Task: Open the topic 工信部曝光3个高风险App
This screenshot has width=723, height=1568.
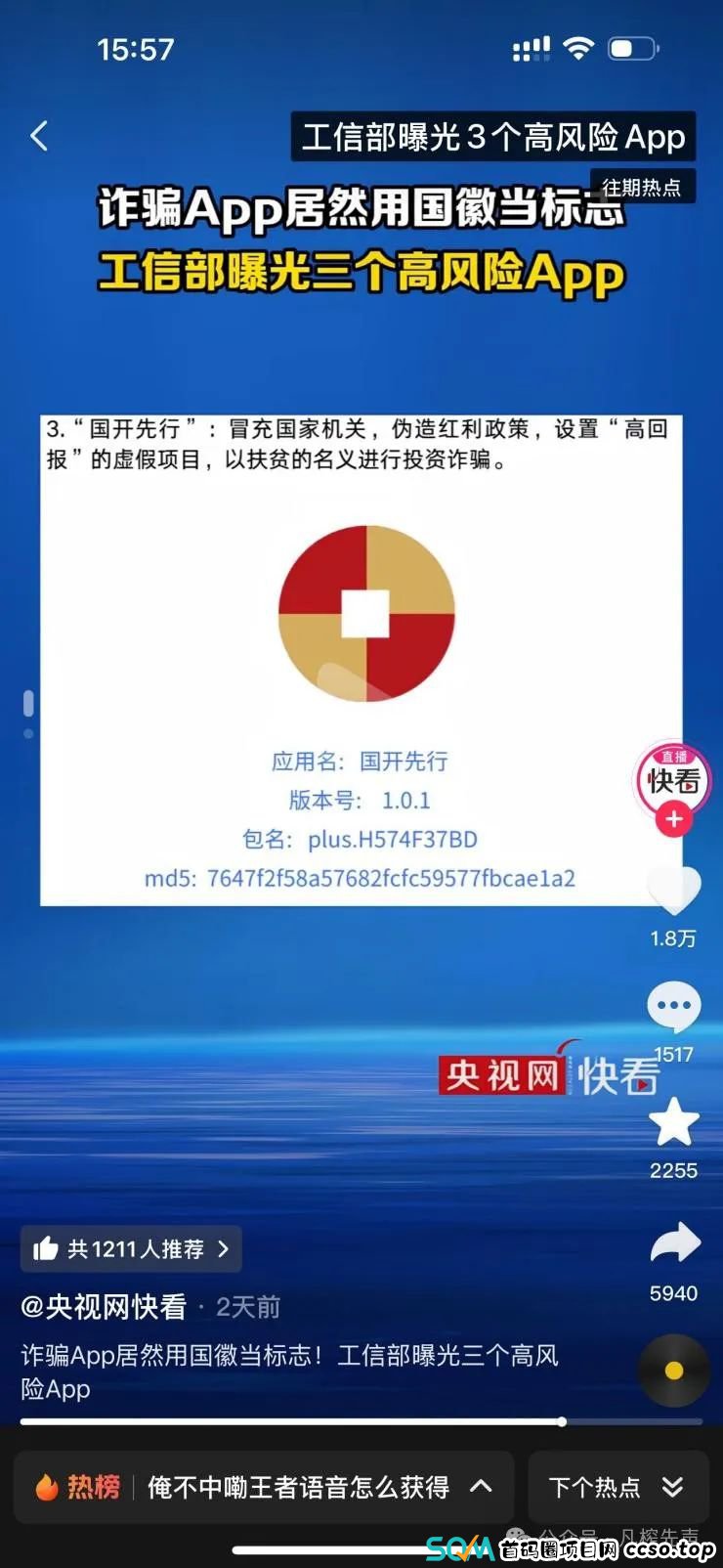Action: click(493, 137)
